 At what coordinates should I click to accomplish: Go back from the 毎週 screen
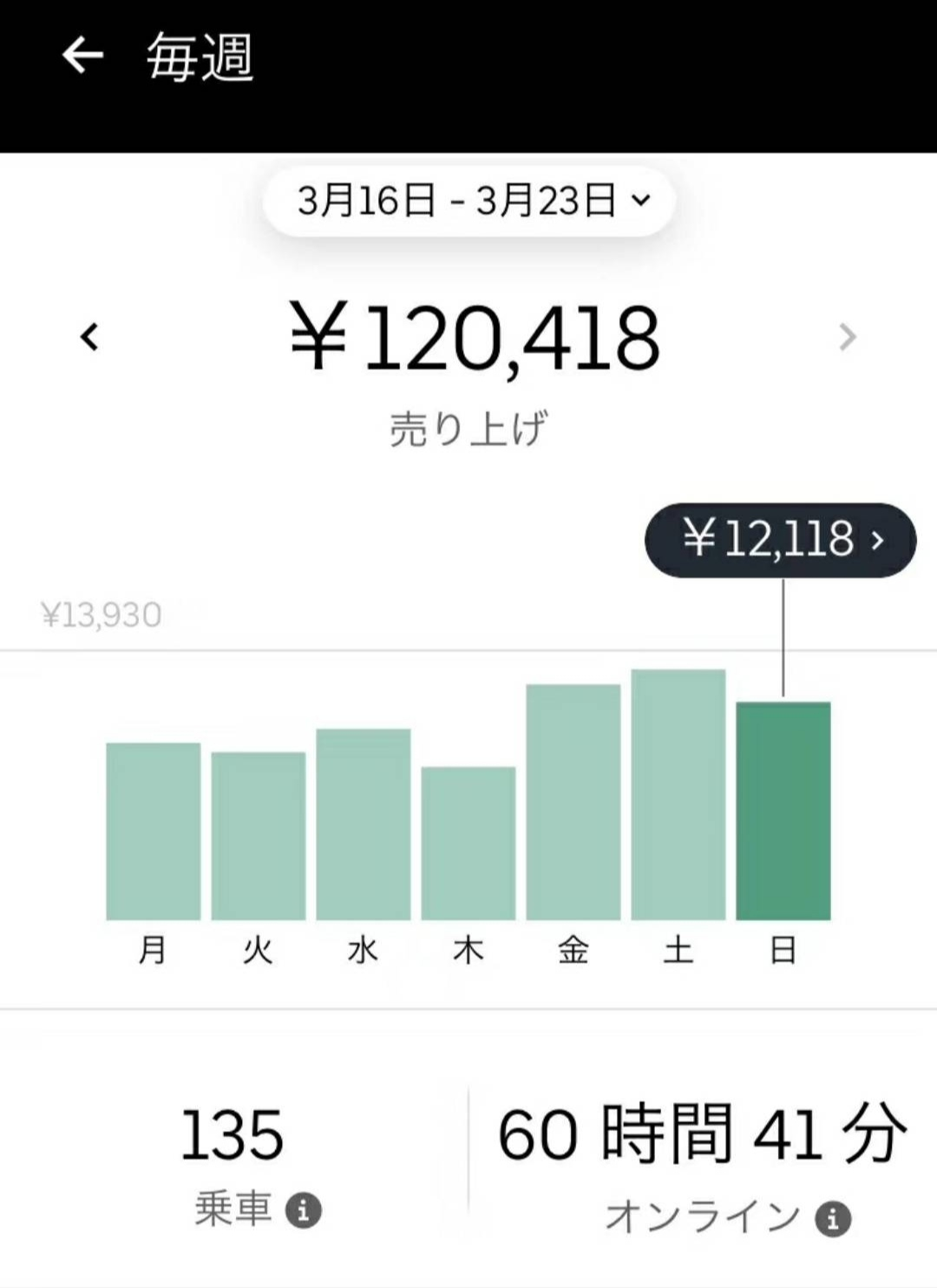[82, 56]
